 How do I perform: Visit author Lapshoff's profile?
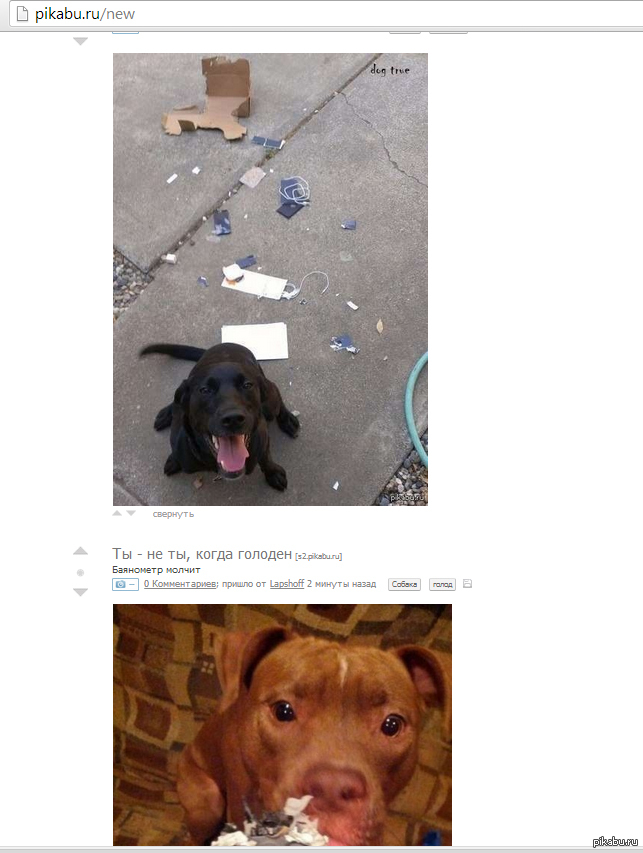[x=287, y=584]
